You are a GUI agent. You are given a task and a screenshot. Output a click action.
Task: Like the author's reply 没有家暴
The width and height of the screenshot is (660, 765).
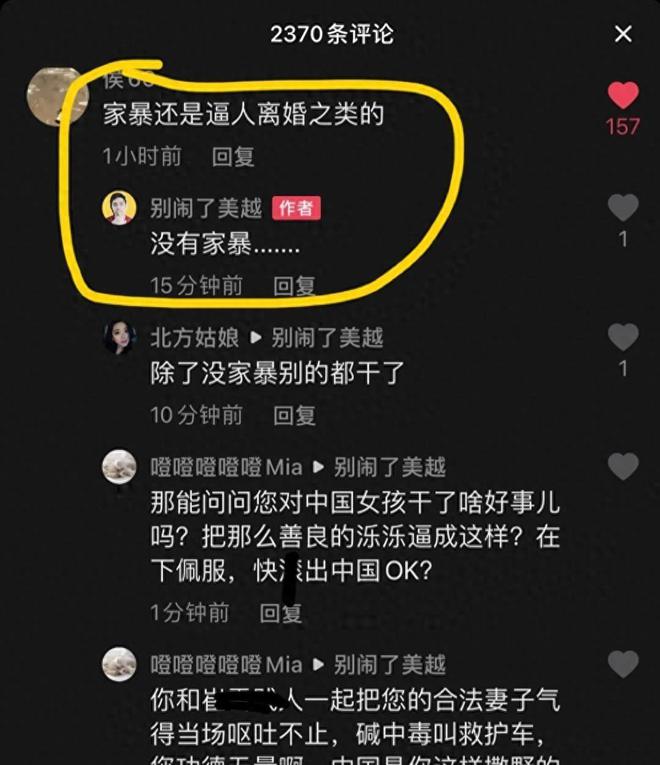(623, 208)
